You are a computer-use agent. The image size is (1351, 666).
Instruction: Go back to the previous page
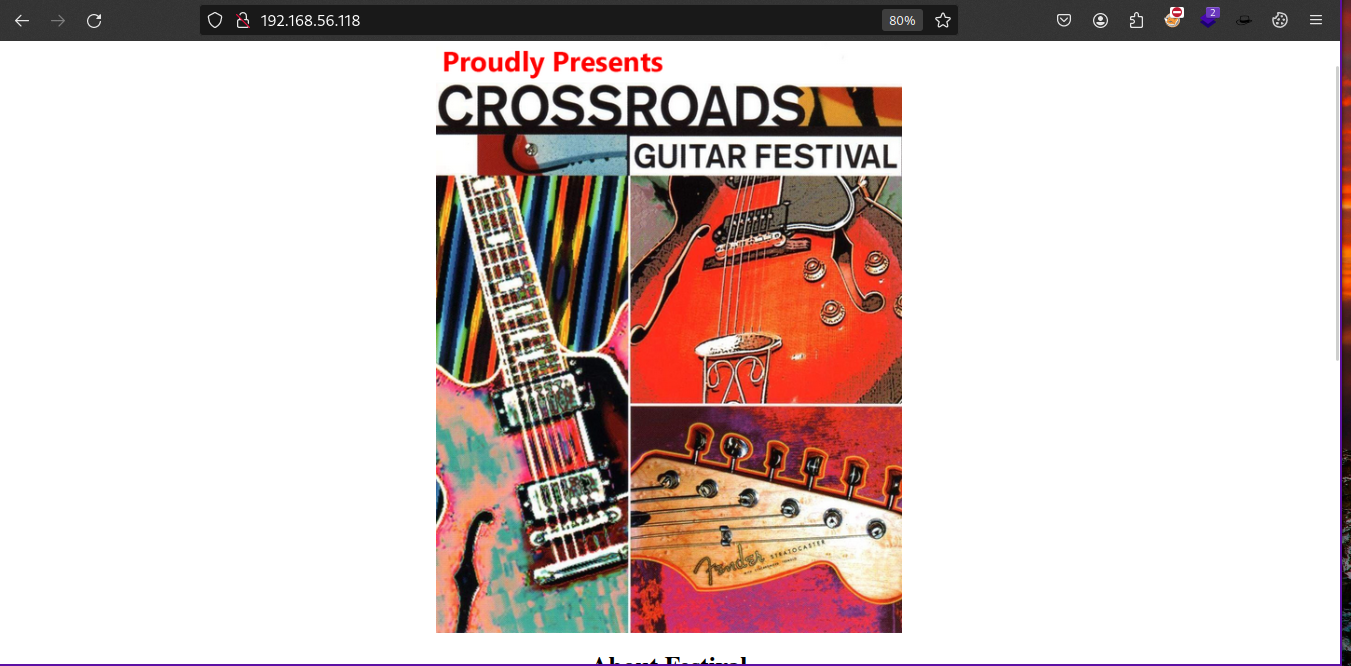[x=22, y=20]
